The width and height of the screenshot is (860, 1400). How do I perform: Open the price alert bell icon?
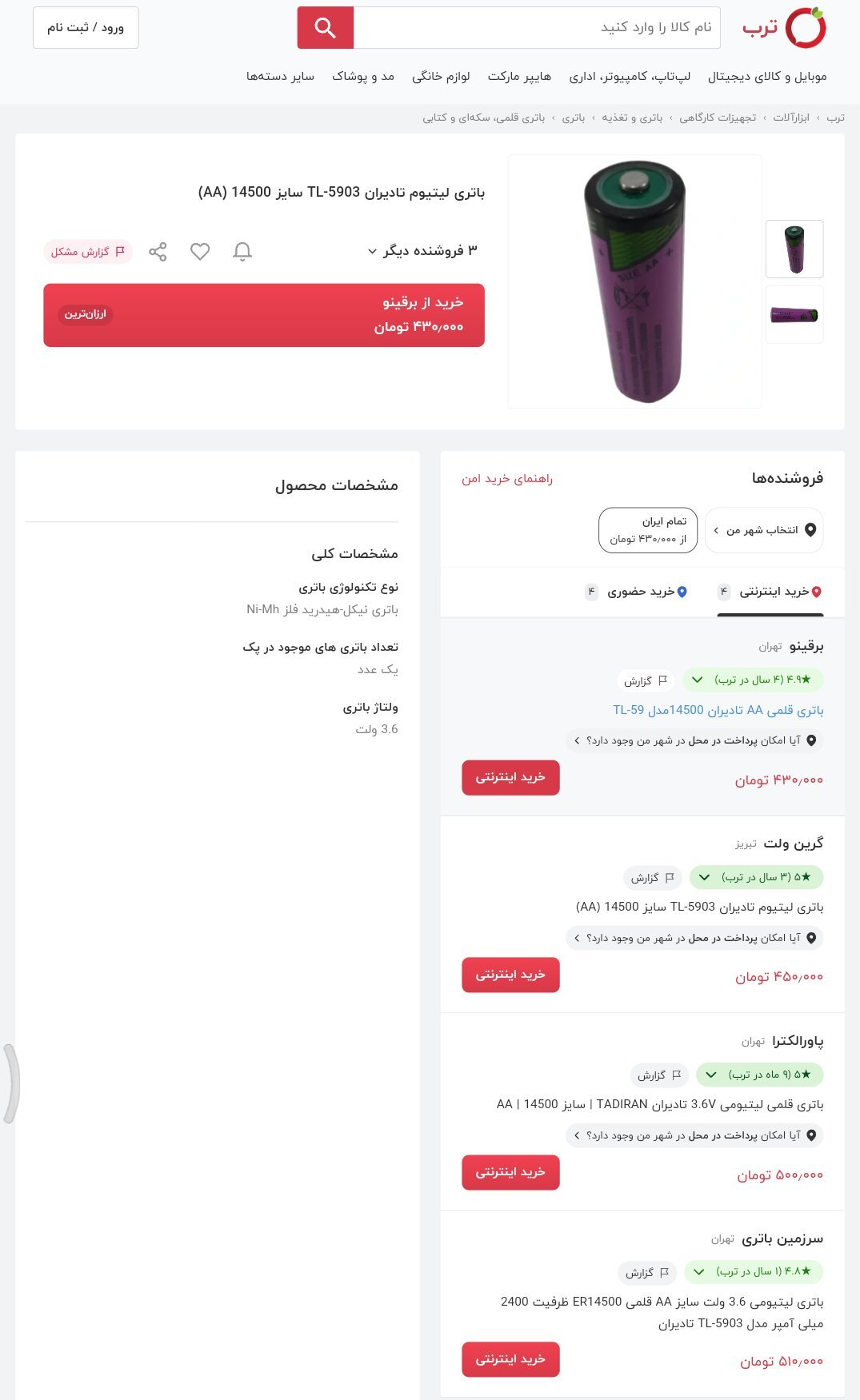[x=242, y=252]
